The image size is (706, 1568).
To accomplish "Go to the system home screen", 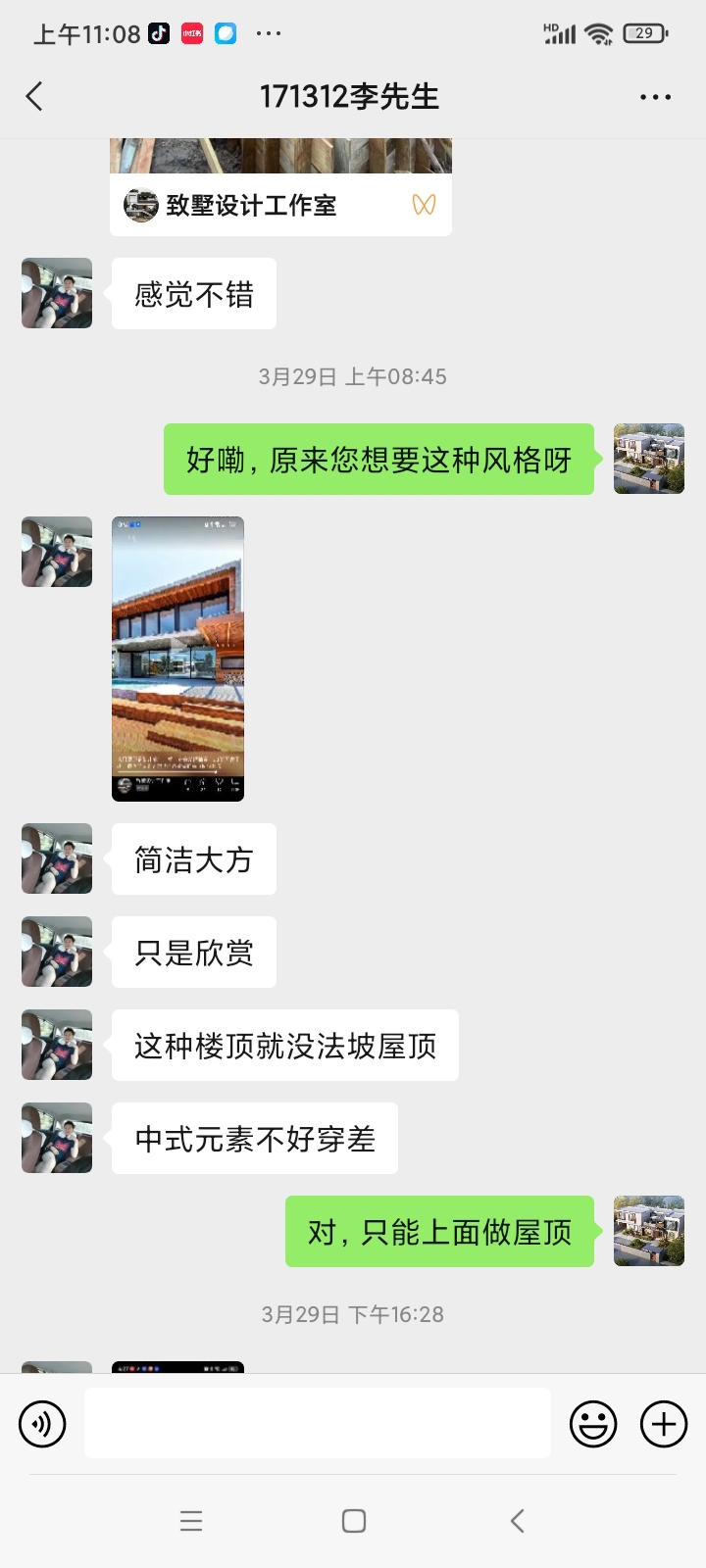I will pyautogui.click(x=354, y=1521).
